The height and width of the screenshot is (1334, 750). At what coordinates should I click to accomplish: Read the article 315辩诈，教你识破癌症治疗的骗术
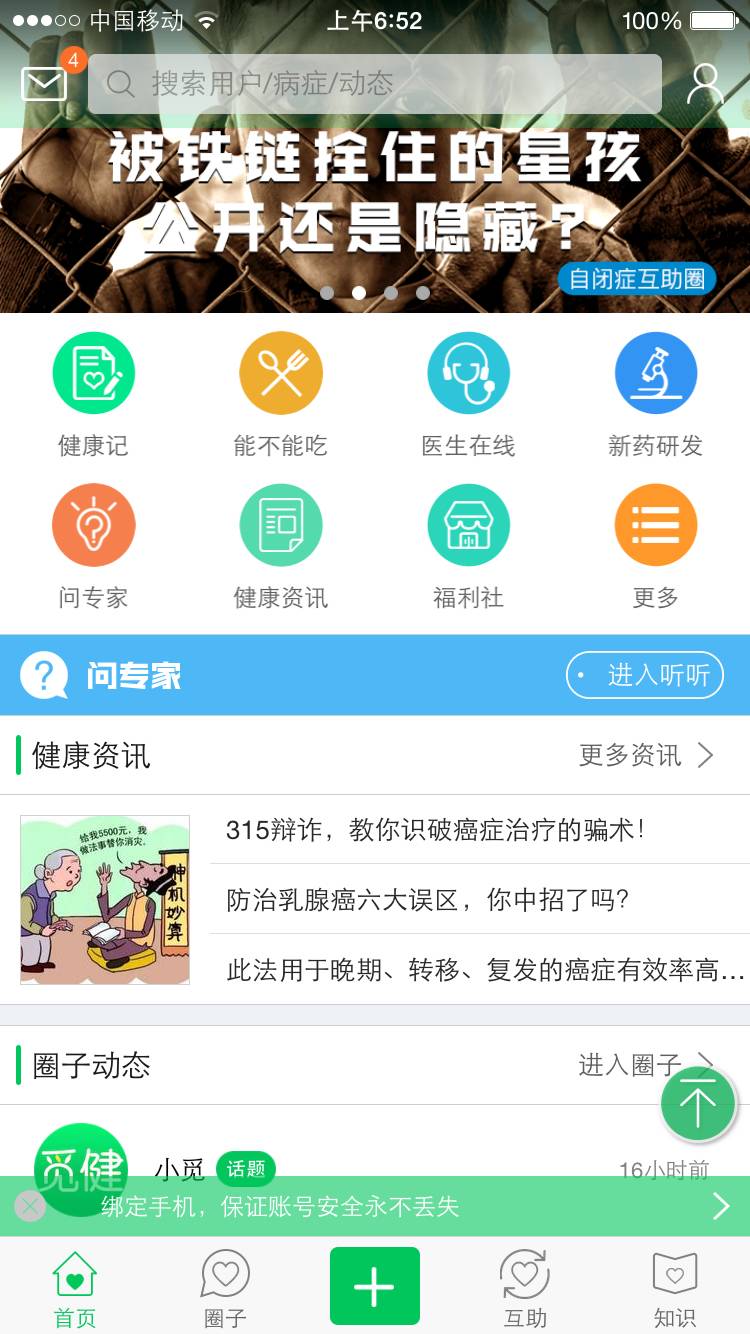pos(435,830)
